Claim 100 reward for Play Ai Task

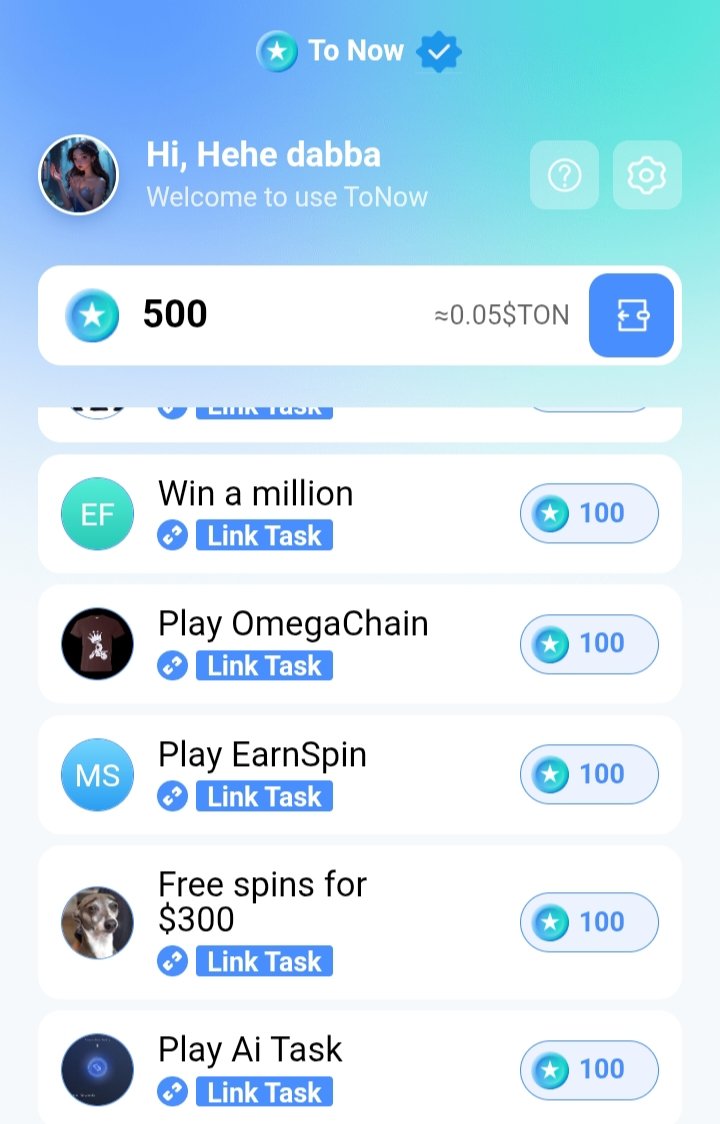tap(589, 1069)
